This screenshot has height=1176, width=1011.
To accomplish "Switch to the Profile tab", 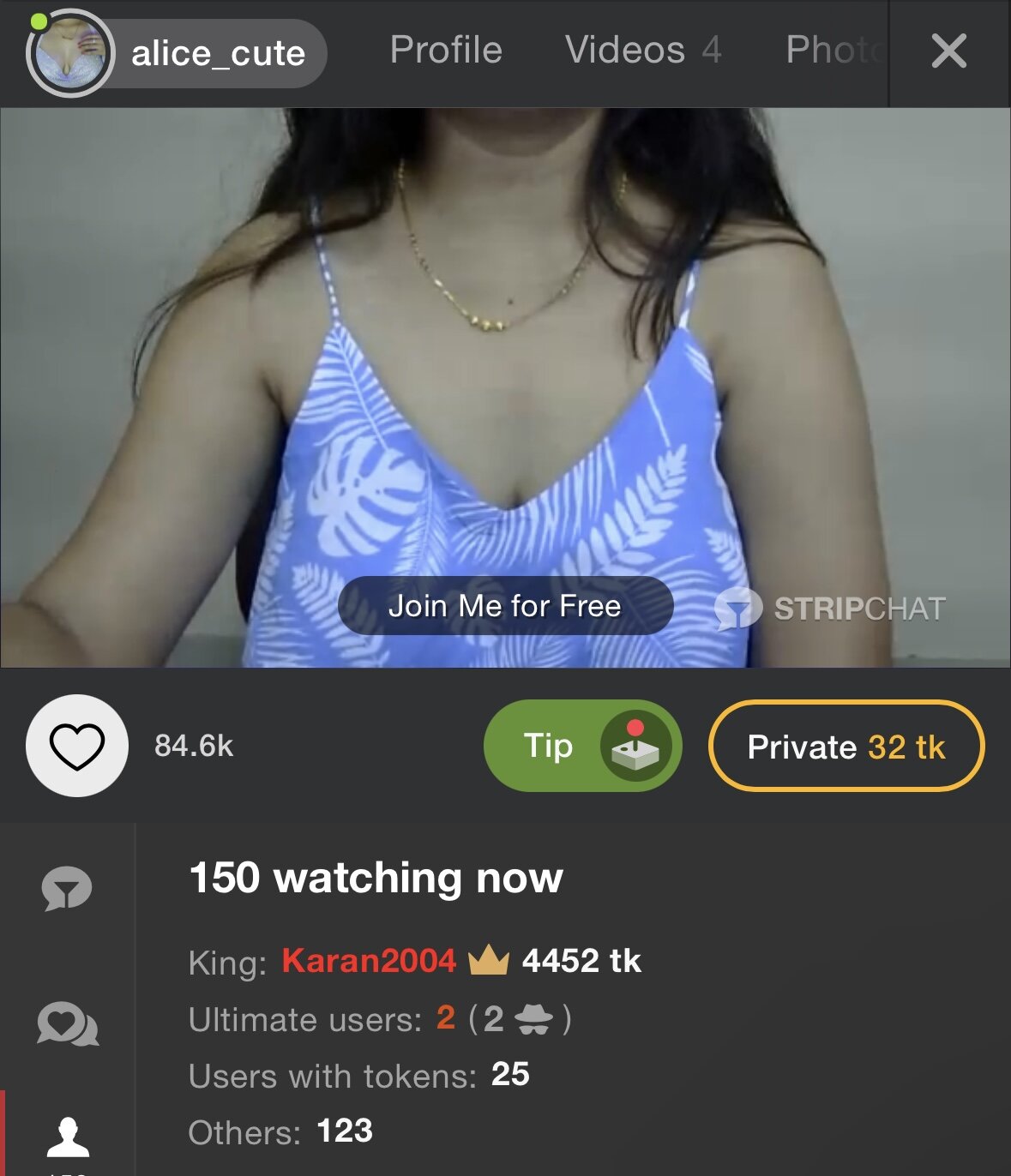I will tap(446, 51).
